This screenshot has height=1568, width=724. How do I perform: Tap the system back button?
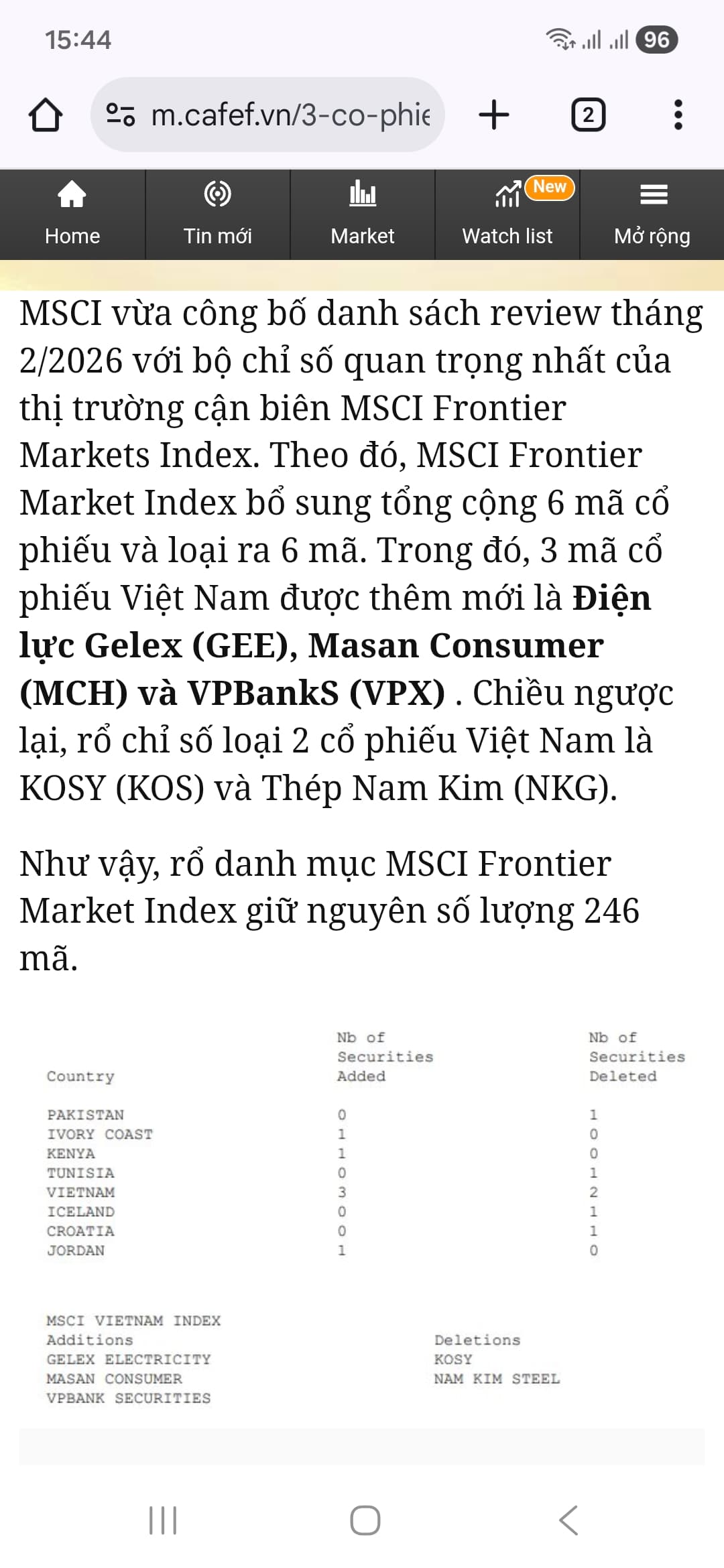(x=568, y=1520)
